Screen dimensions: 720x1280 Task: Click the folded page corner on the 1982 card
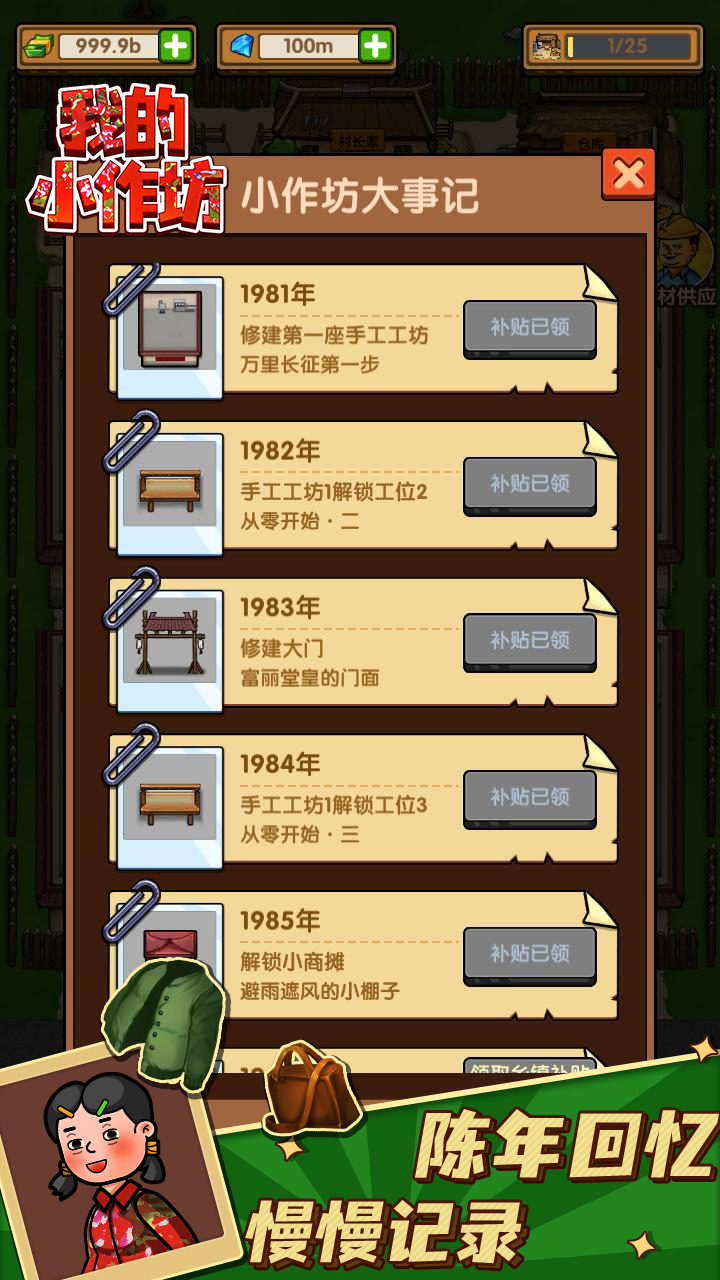[601, 438]
